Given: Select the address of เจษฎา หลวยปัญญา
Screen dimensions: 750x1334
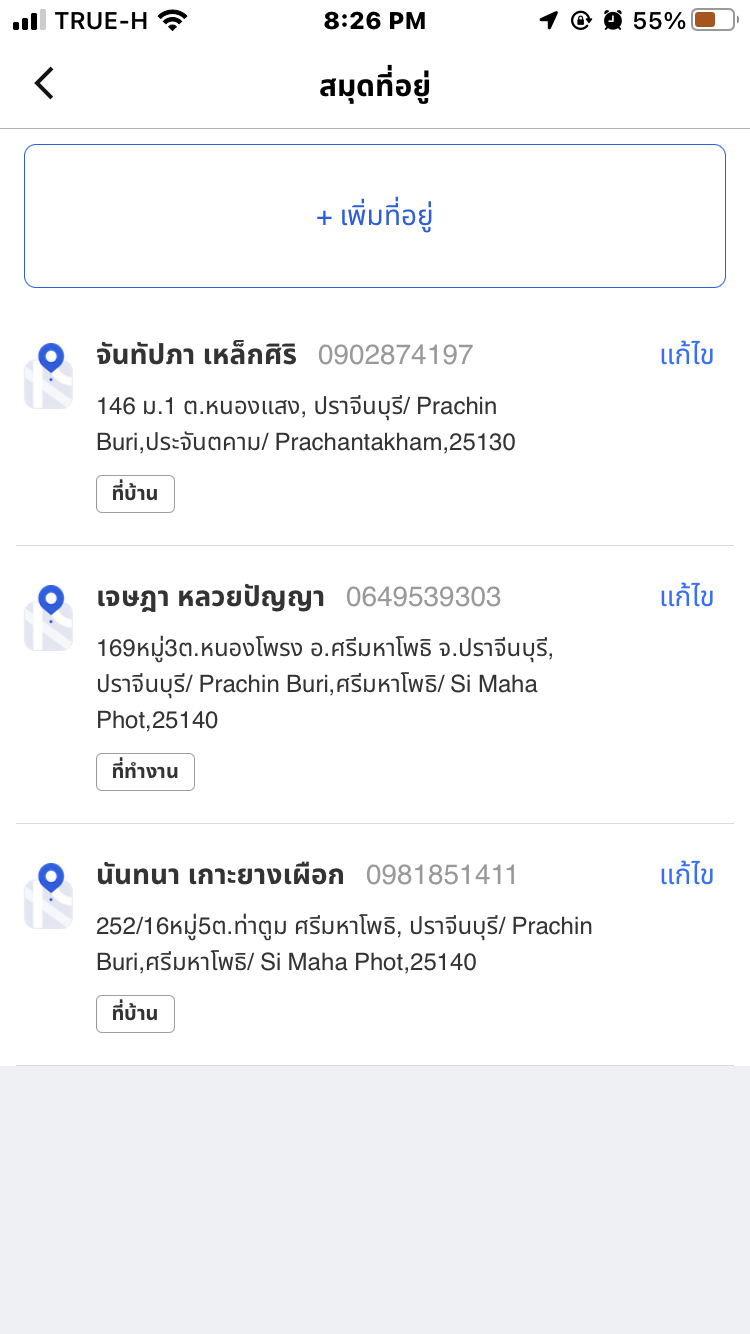Looking at the screenshot, I should [375, 685].
